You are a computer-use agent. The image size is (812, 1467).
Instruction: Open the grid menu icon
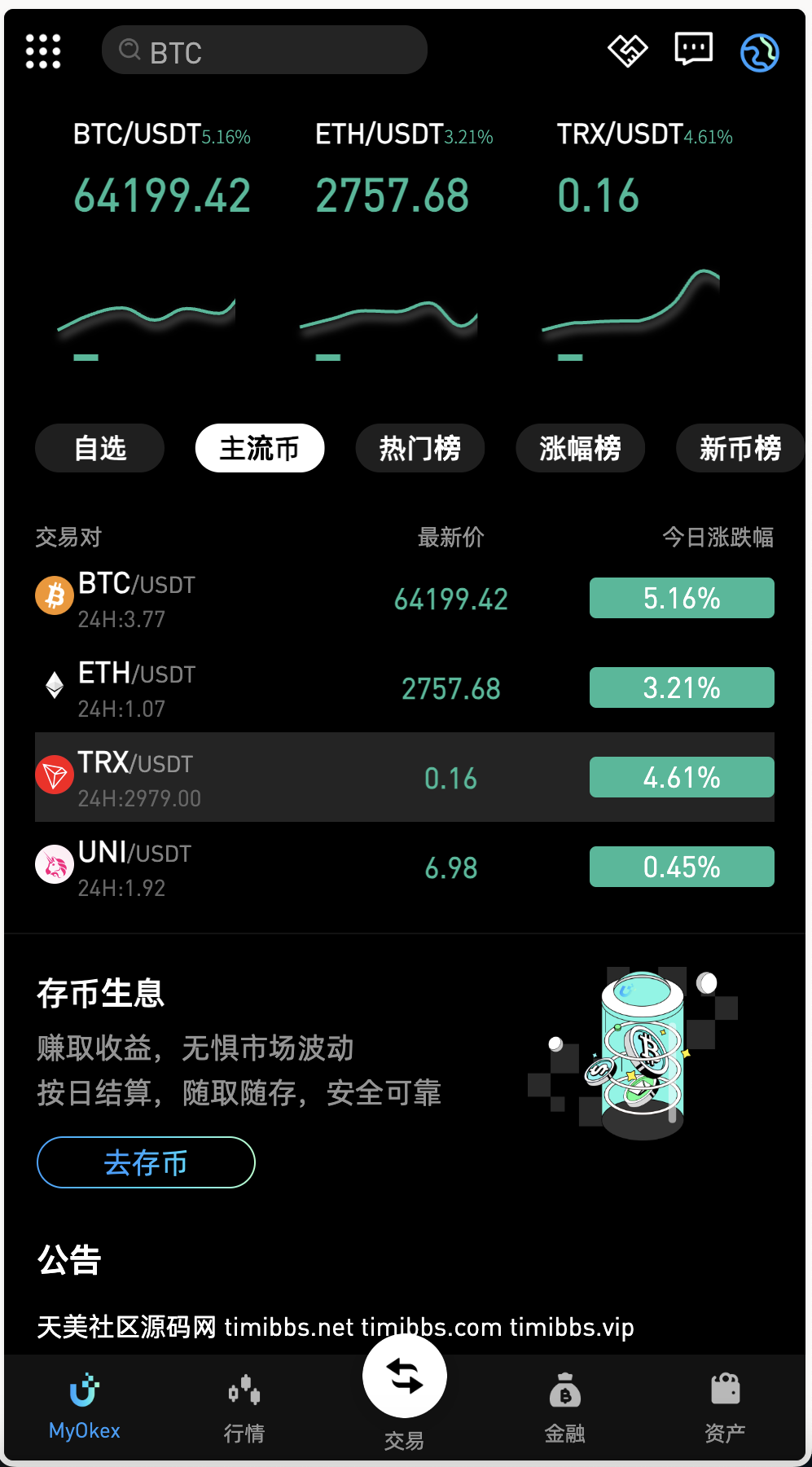click(43, 52)
